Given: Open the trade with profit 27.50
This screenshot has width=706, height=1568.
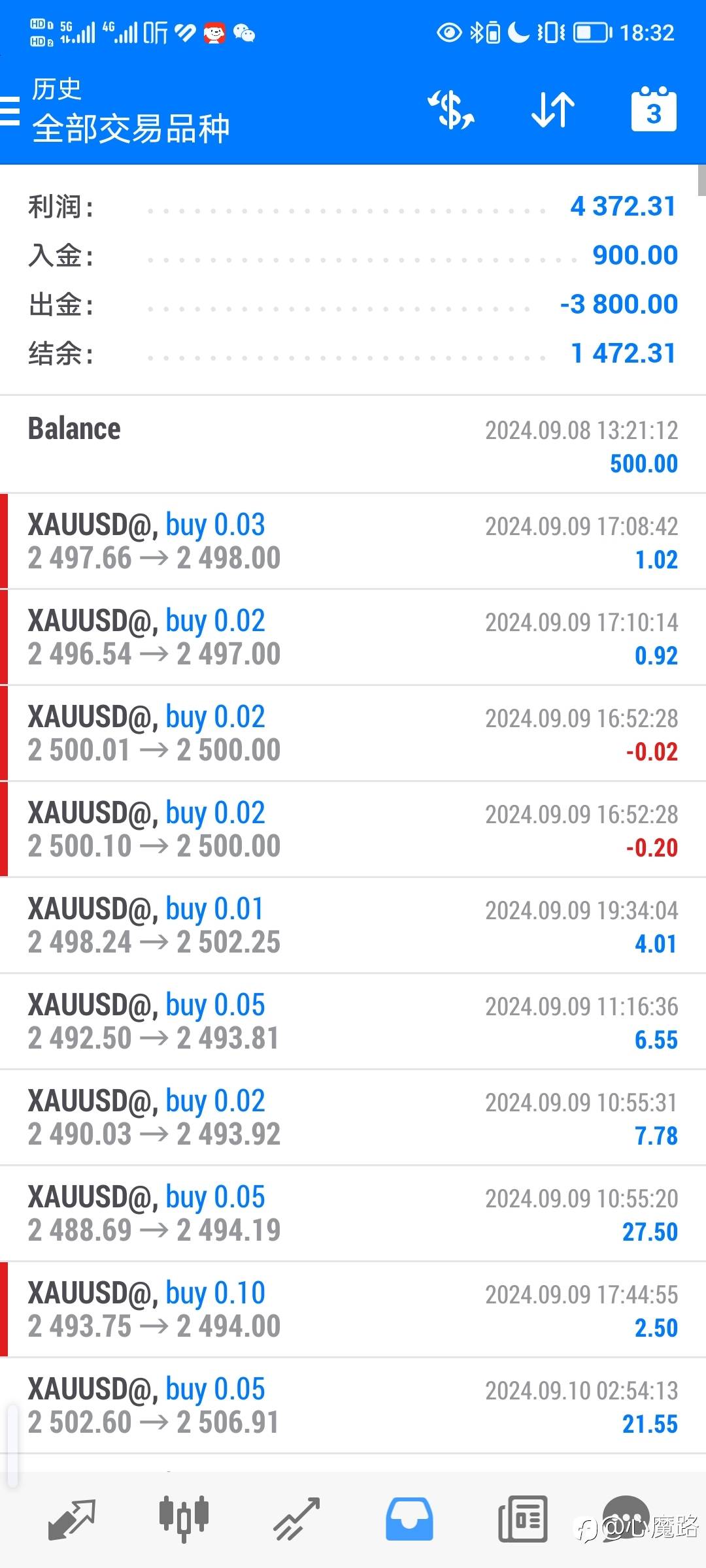Looking at the screenshot, I should tap(353, 1213).
